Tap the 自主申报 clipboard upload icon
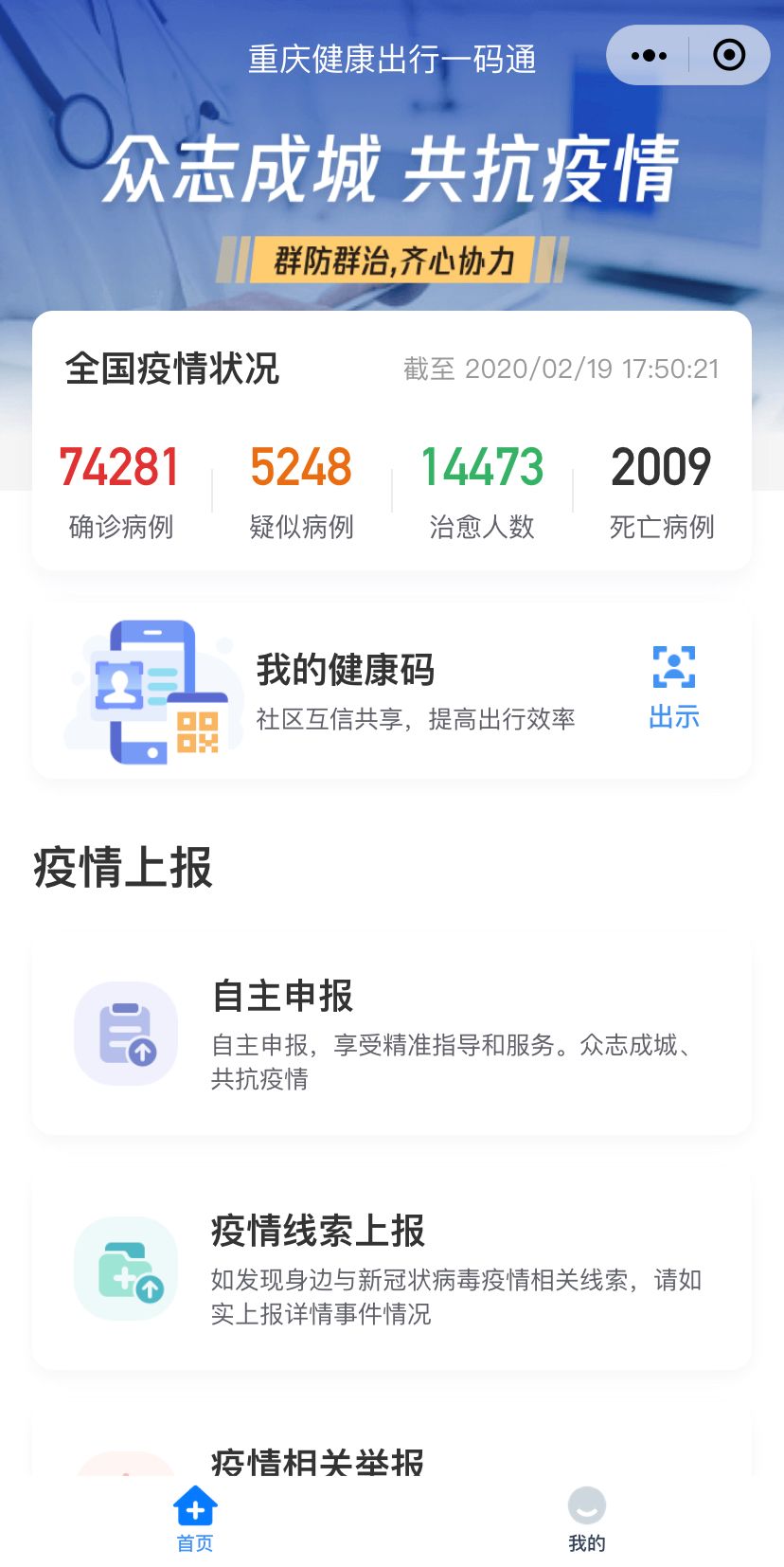The height and width of the screenshot is (1567, 784). click(124, 1033)
